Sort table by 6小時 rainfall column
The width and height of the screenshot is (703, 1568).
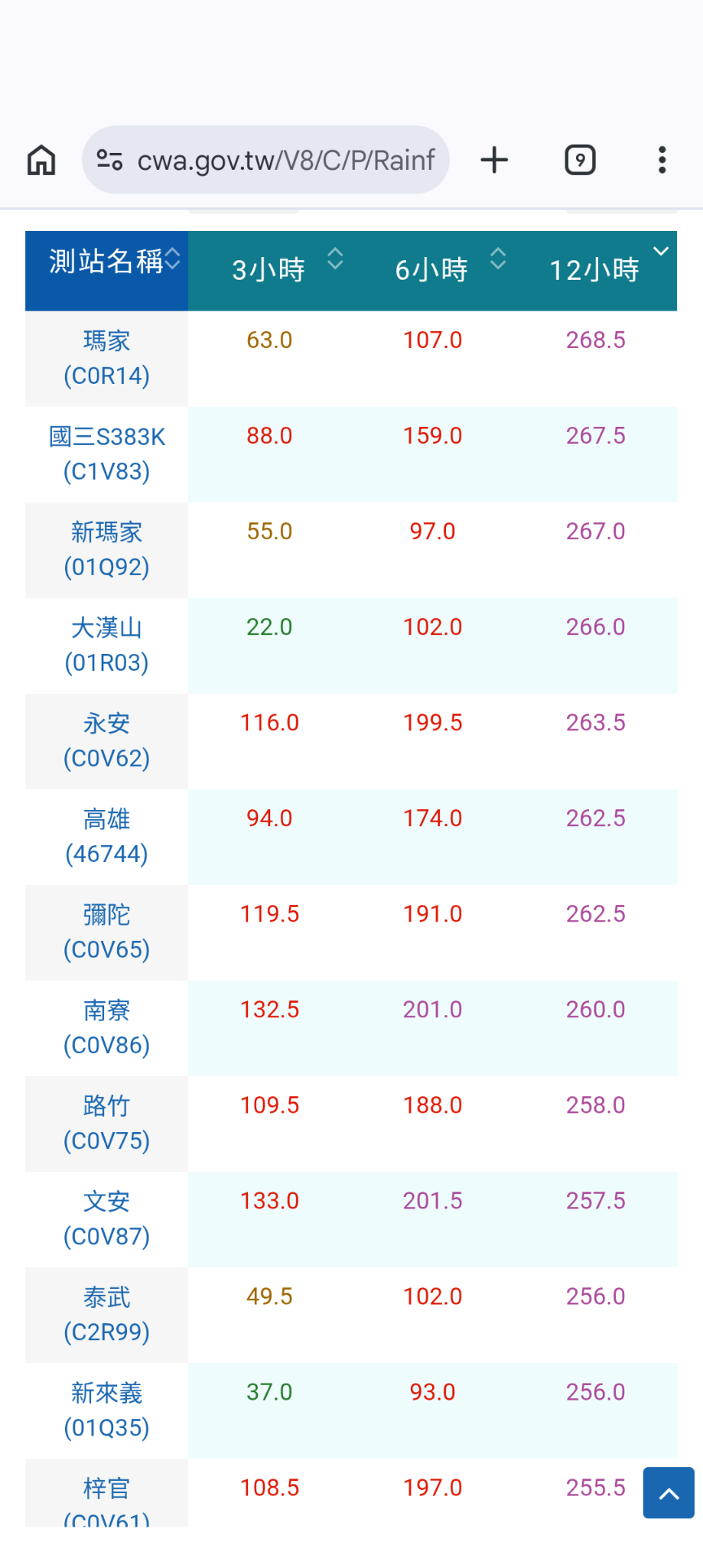[432, 271]
